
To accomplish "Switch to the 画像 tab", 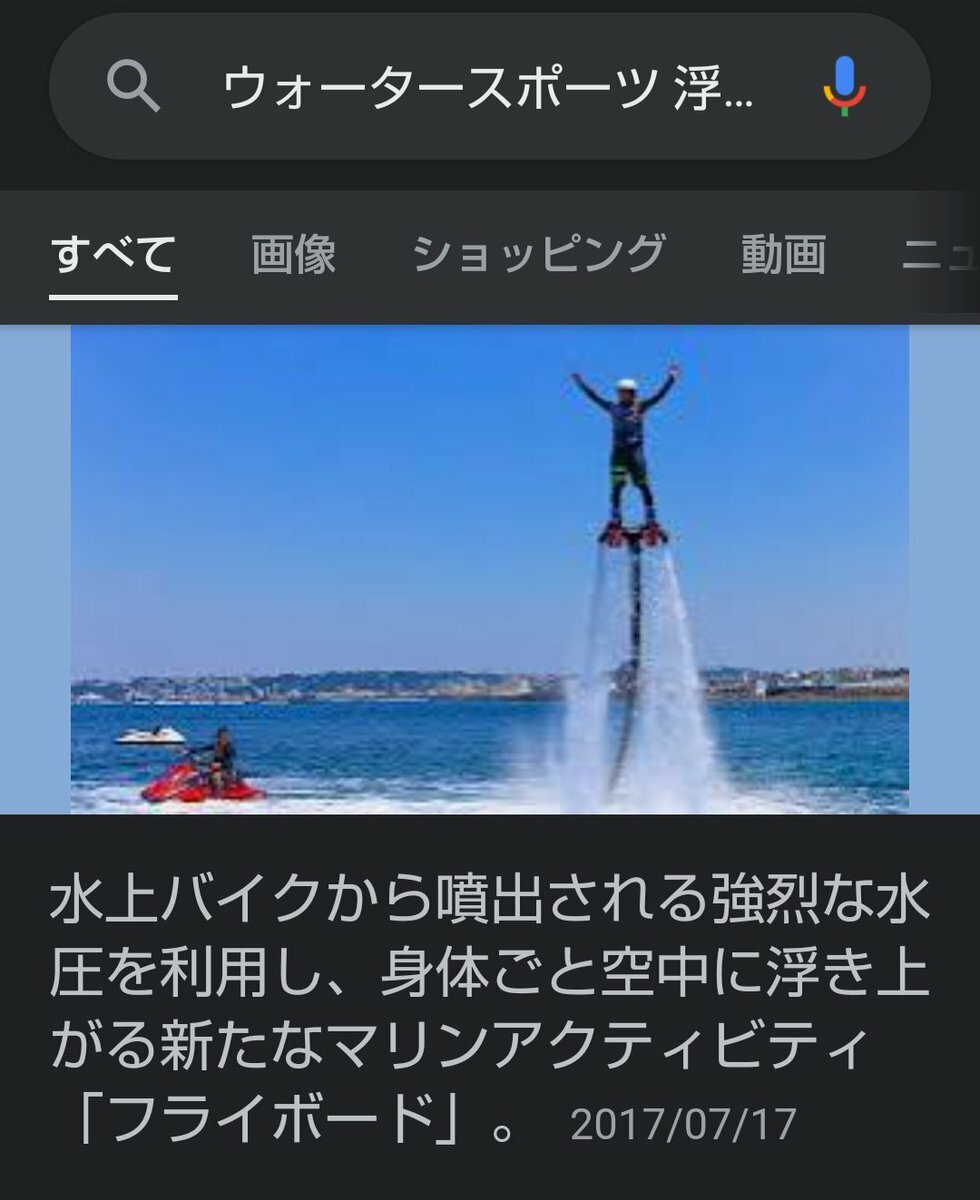I will pyautogui.click(x=293, y=255).
